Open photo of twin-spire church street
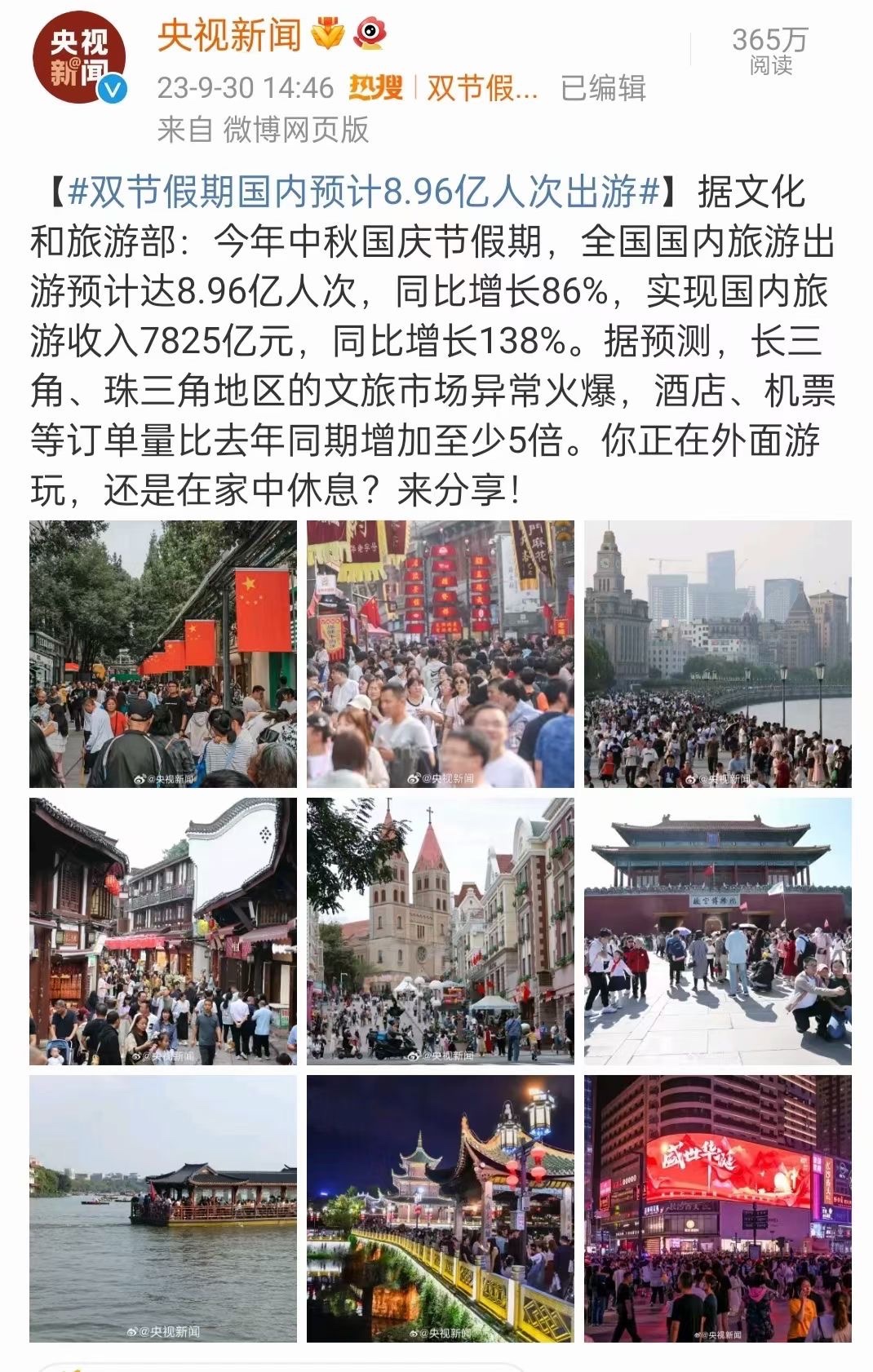The height and width of the screenshot is (1372, 873). 440,931
